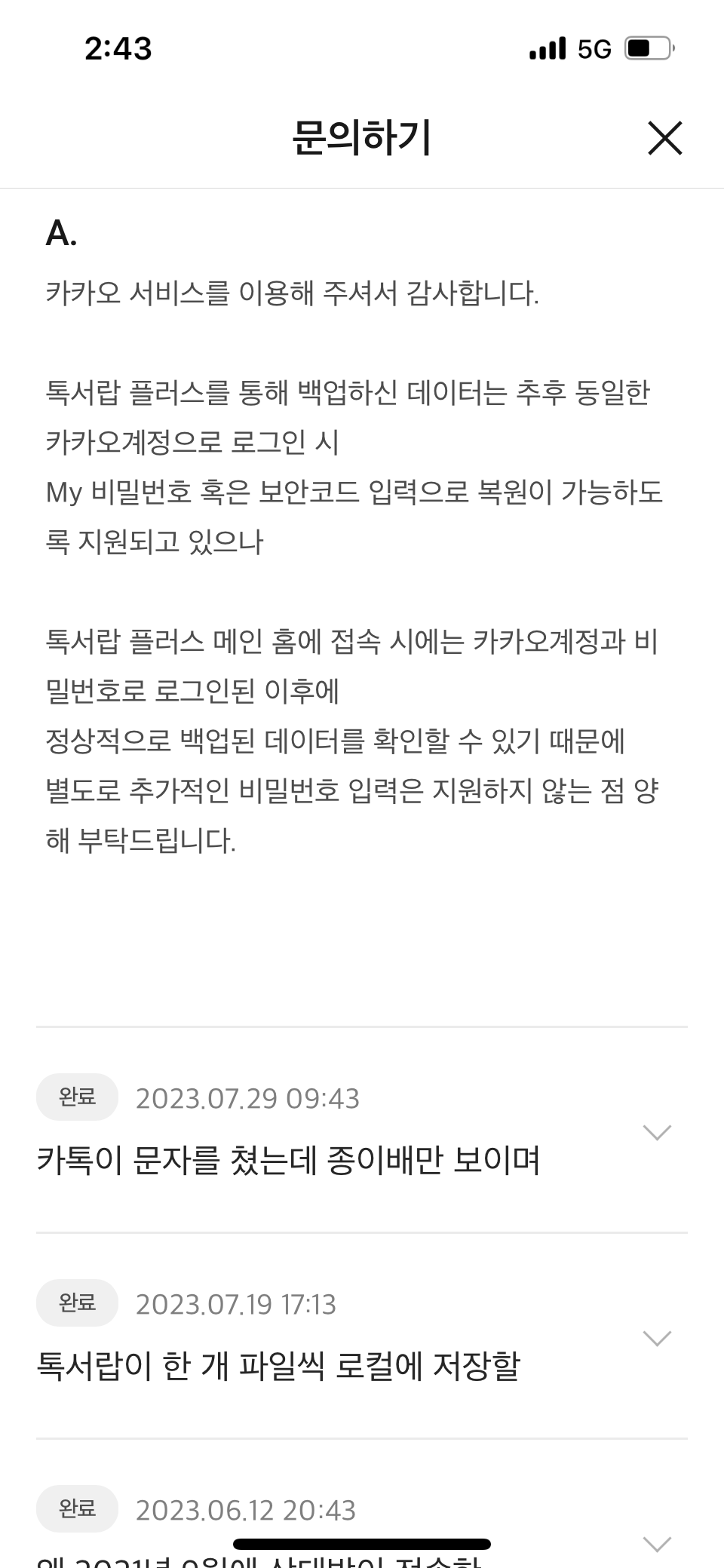Screen dimensions: 724x1568
Task: Close the 문의하기 screen
Action: pyautogui.click(x=664, y=139)
